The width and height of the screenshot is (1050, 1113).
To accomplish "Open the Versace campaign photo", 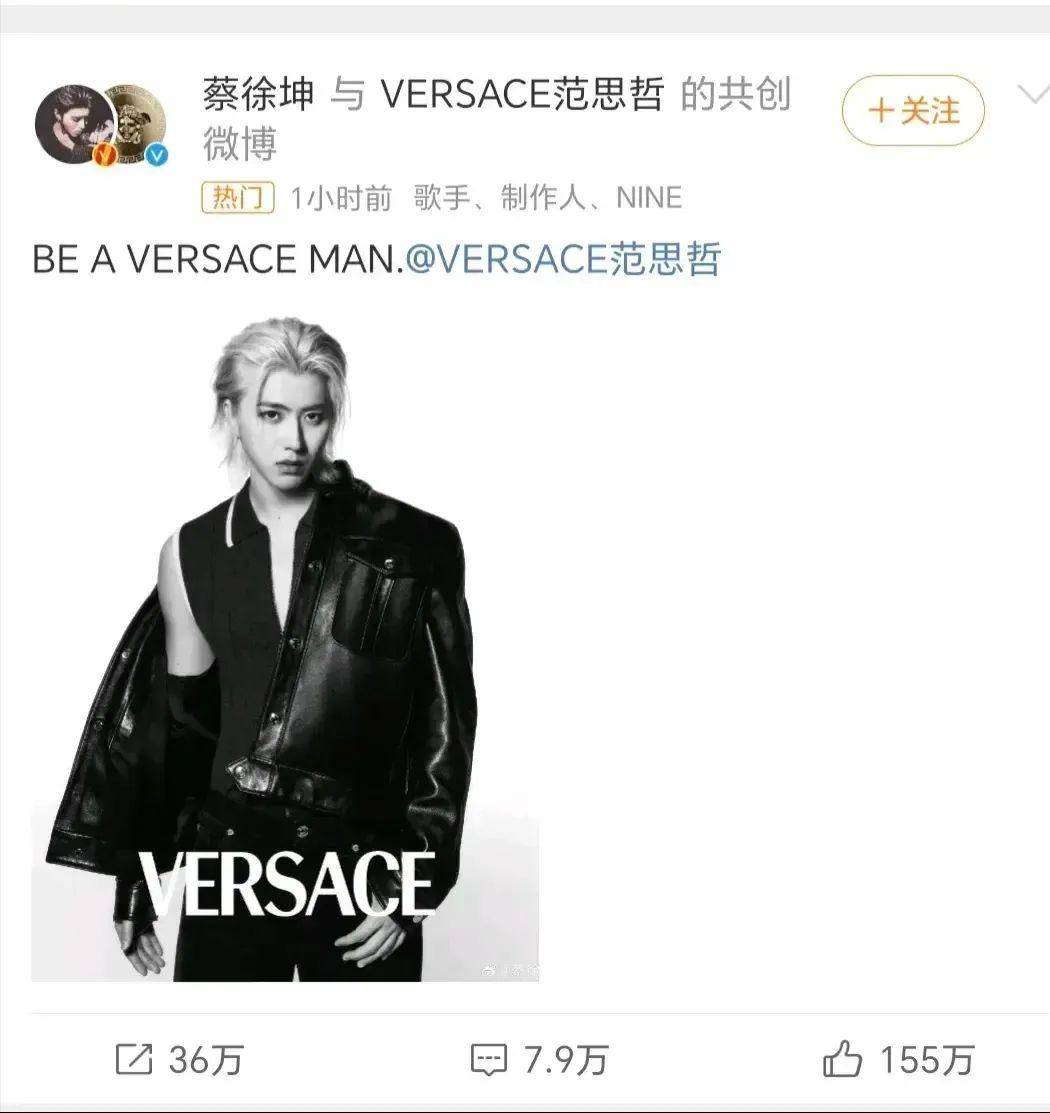I will [x=285, y=650].
